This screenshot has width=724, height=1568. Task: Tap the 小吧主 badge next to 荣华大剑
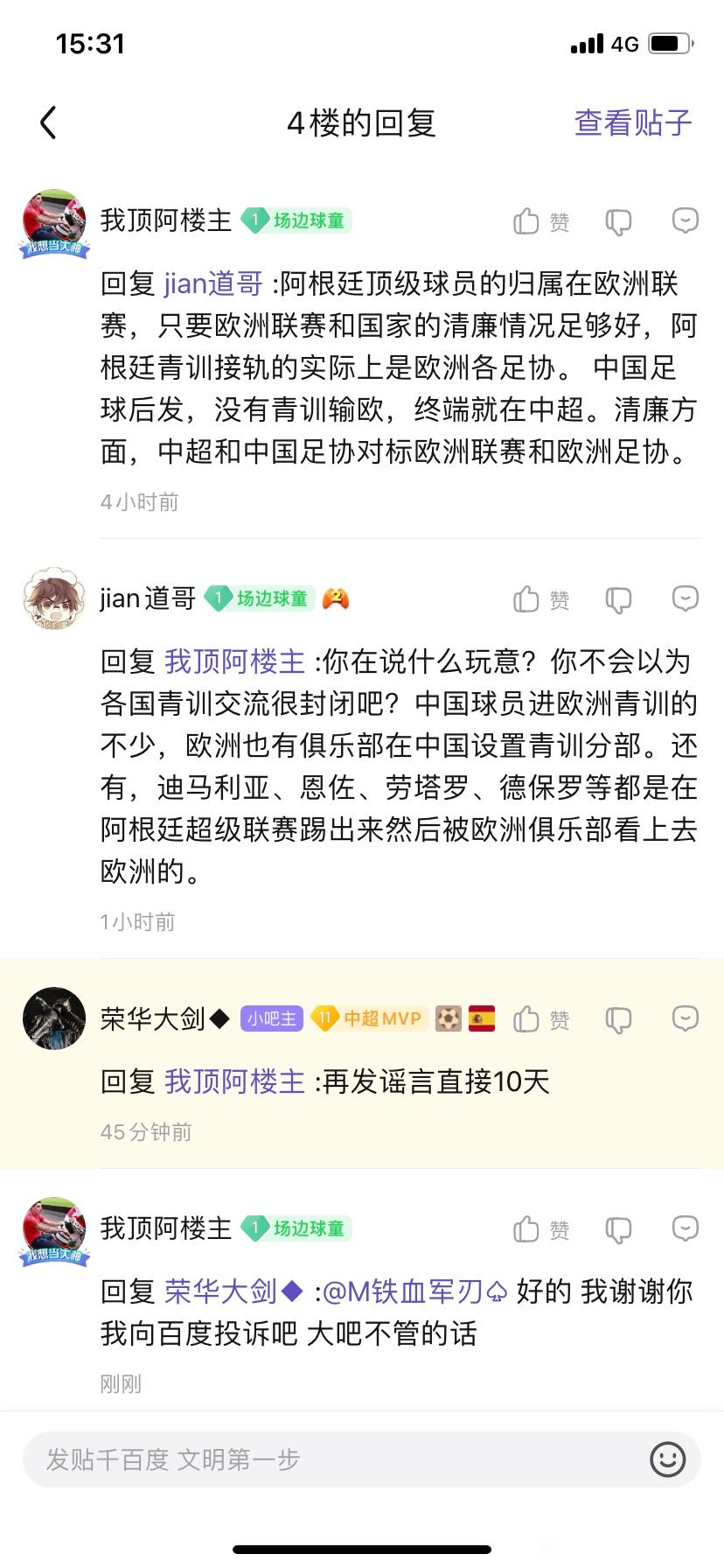(x=271, y=1019)
